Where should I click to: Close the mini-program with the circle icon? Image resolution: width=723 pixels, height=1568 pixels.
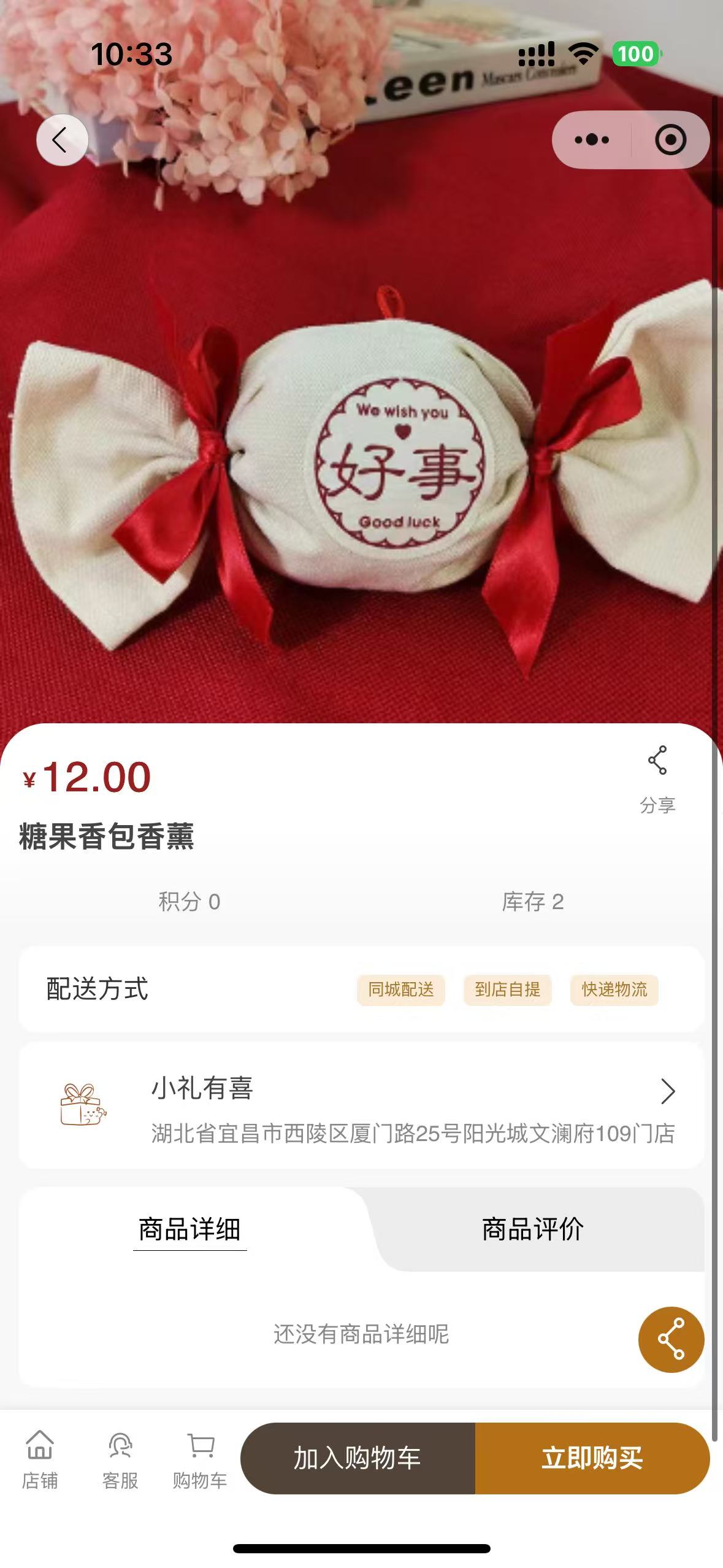670,140
